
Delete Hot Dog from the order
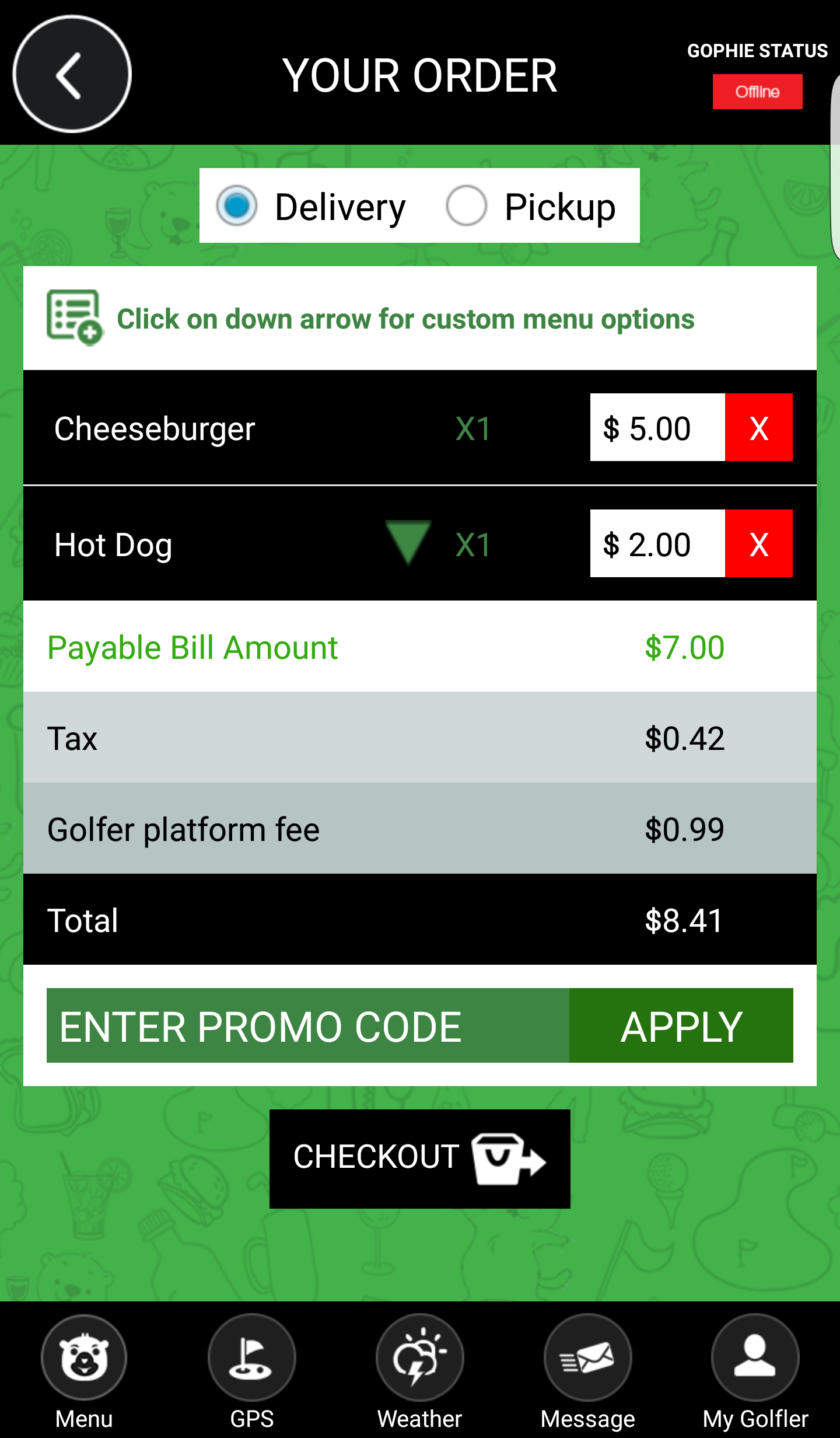click(758, 544)
